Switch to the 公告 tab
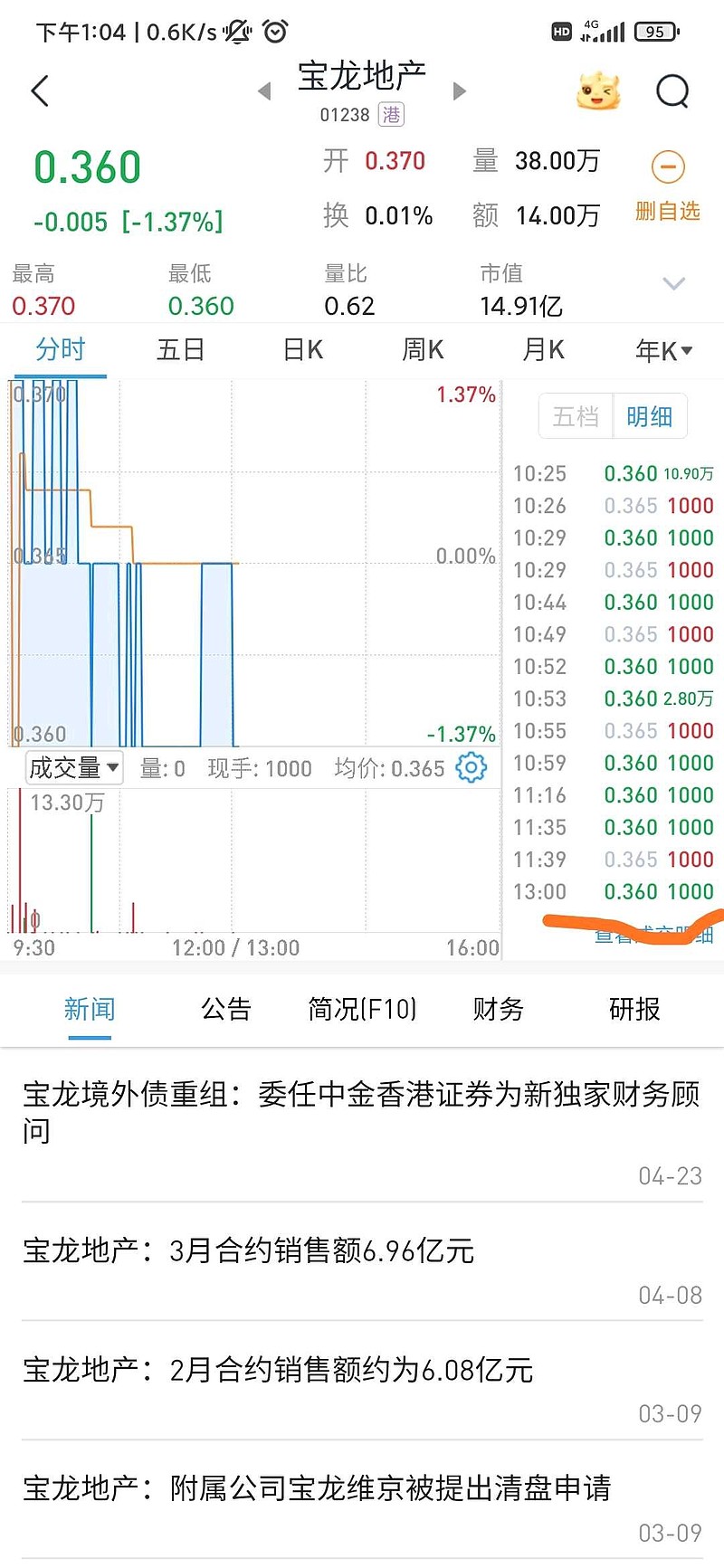The image size is (724, 1568). click(x=225, y=1009)
